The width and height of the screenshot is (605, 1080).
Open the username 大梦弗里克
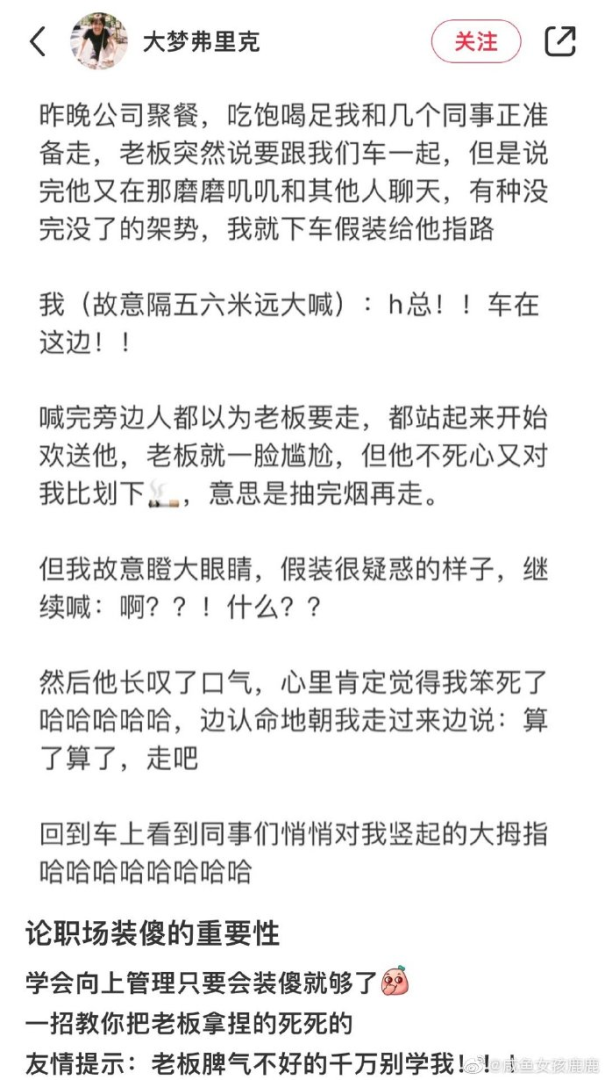pos(188,42)
